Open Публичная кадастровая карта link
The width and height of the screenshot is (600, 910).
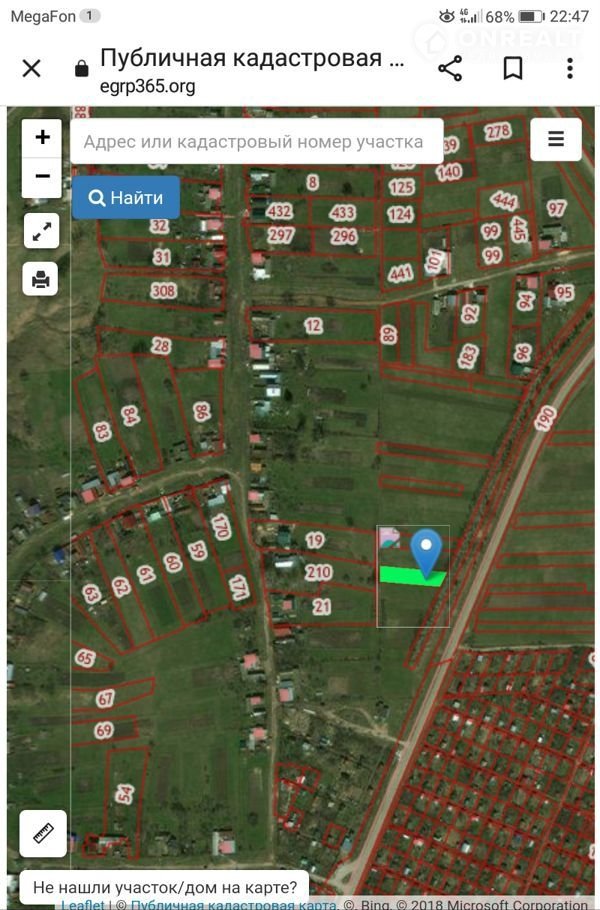[233, 905]
